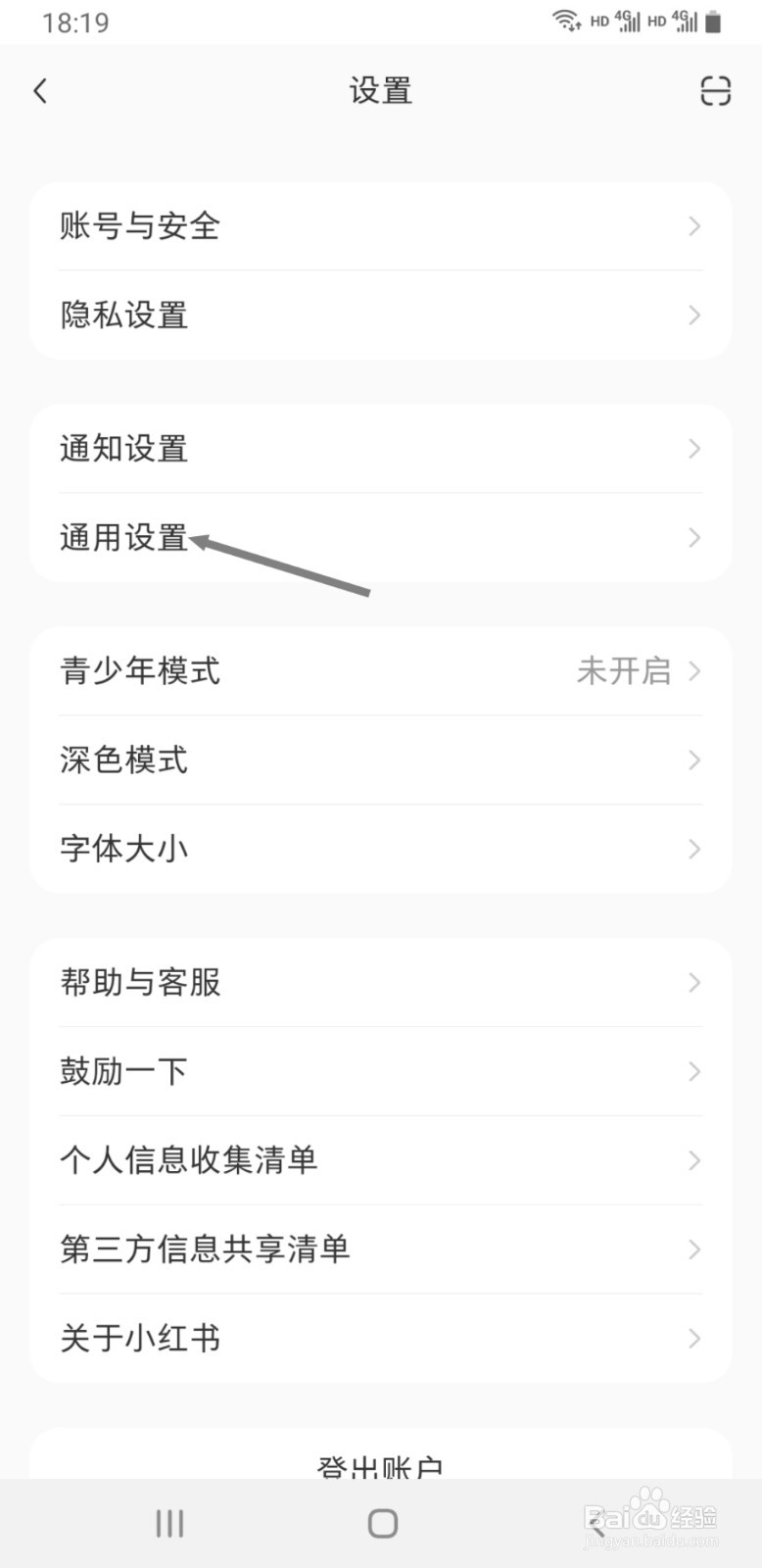Tap the 登出账户 button
Screen dimensions: 762x1568
[x=381, y=1465]
